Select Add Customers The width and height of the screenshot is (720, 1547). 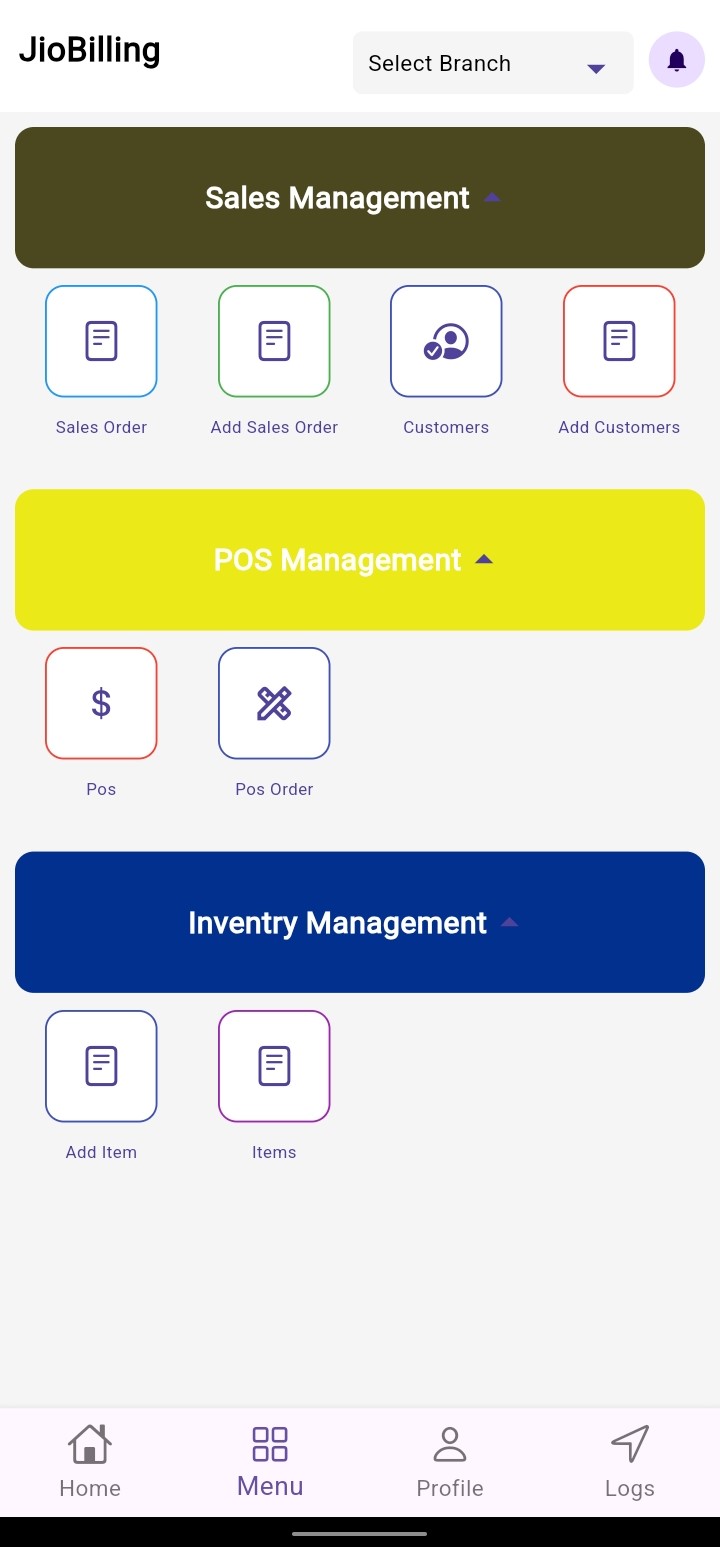coord(619,342)
